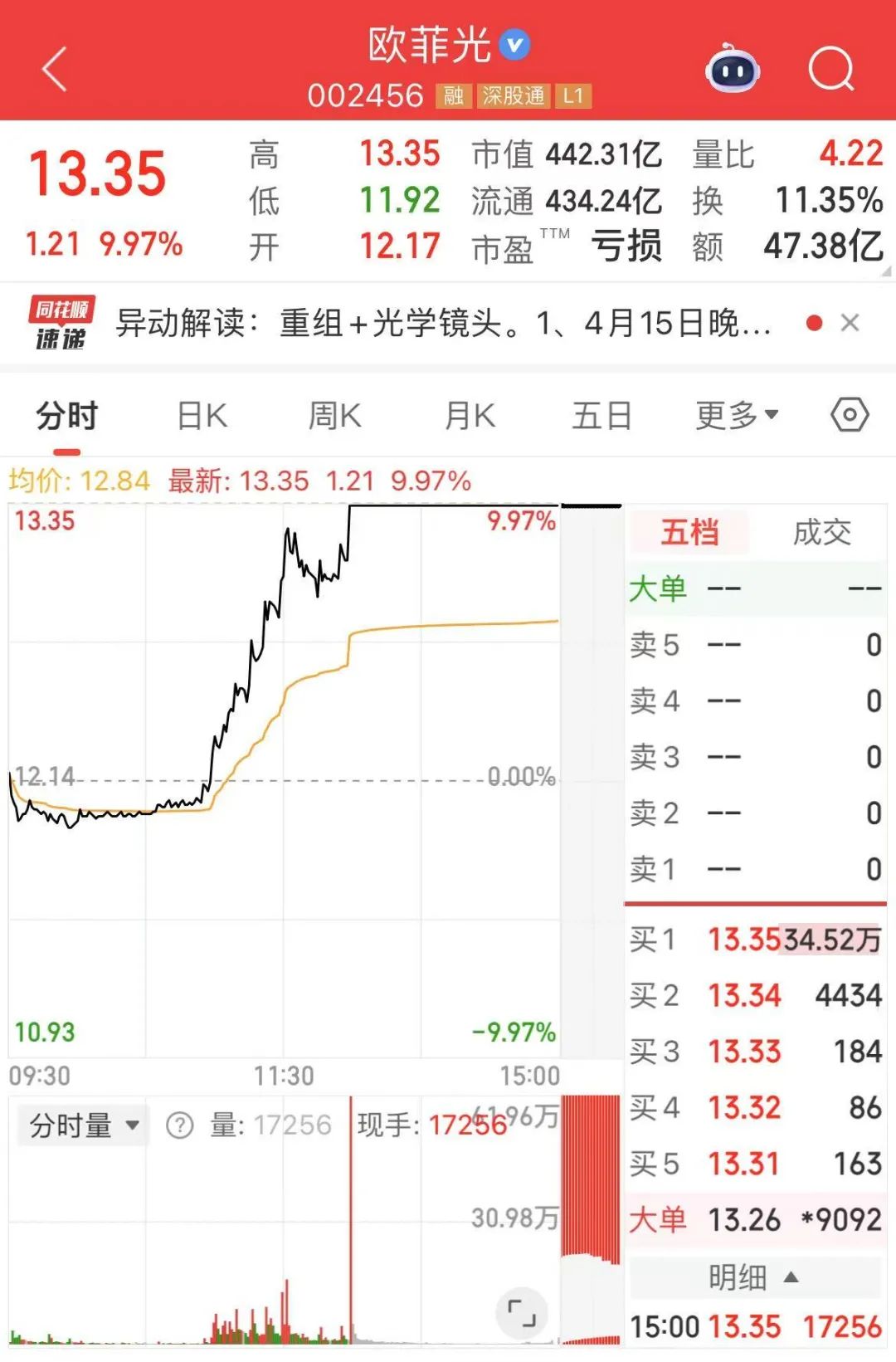This screenshot has height=1362, width=896.
Task: Switch to the 周K chart tab
Action: point(334,416)
